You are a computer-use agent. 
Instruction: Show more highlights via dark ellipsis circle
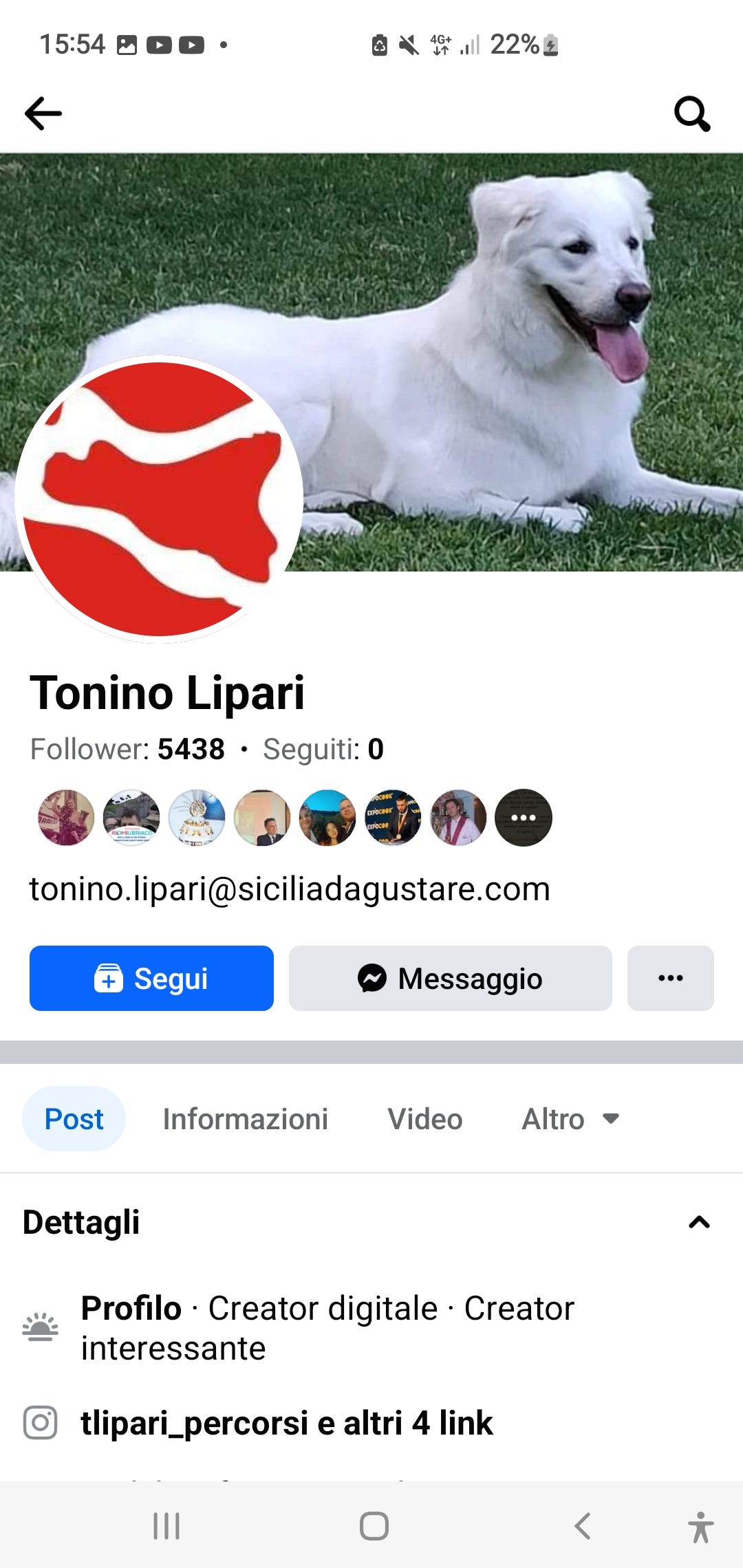(524, 818)
